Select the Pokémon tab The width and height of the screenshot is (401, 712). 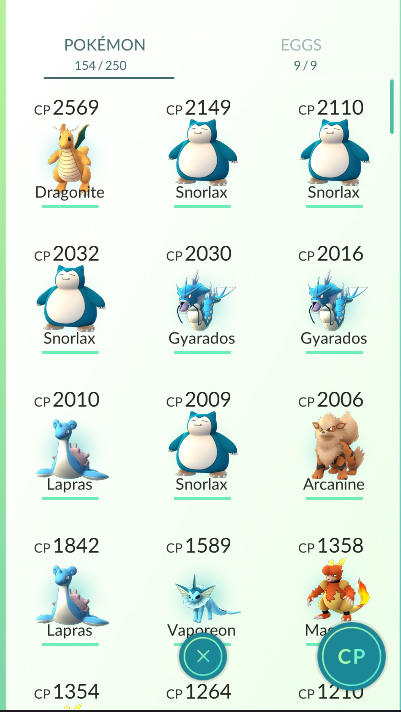click(x=104, y=54)
